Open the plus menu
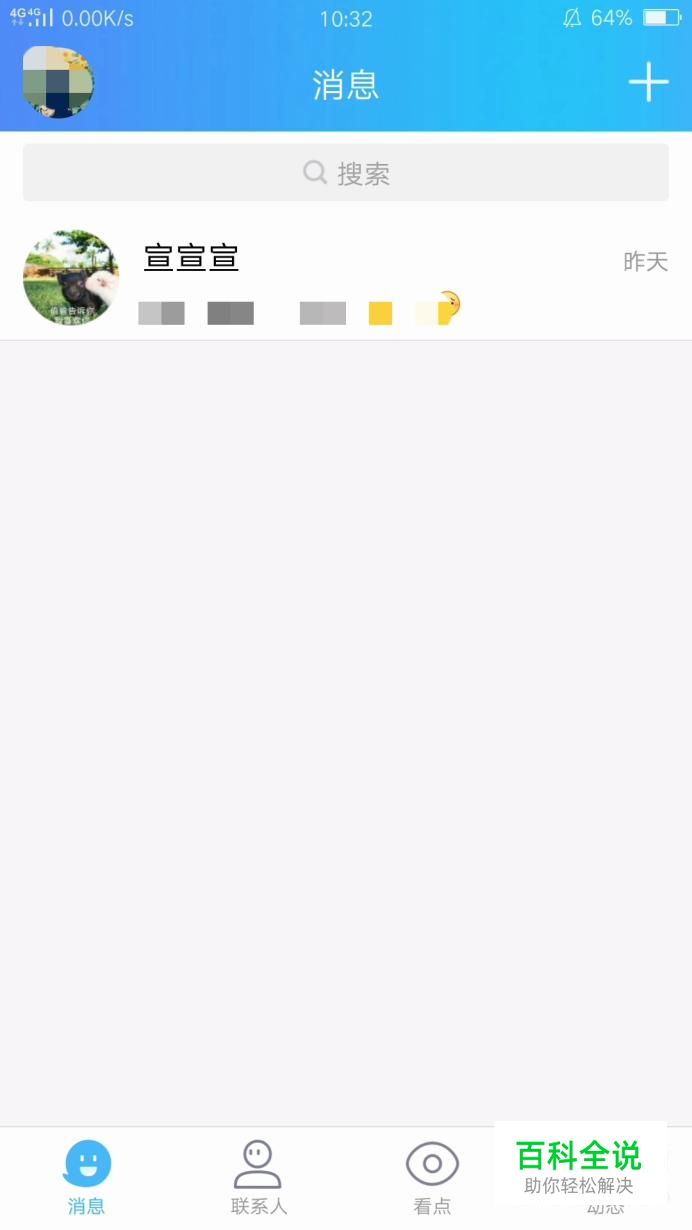 click(x=648, y=82)
